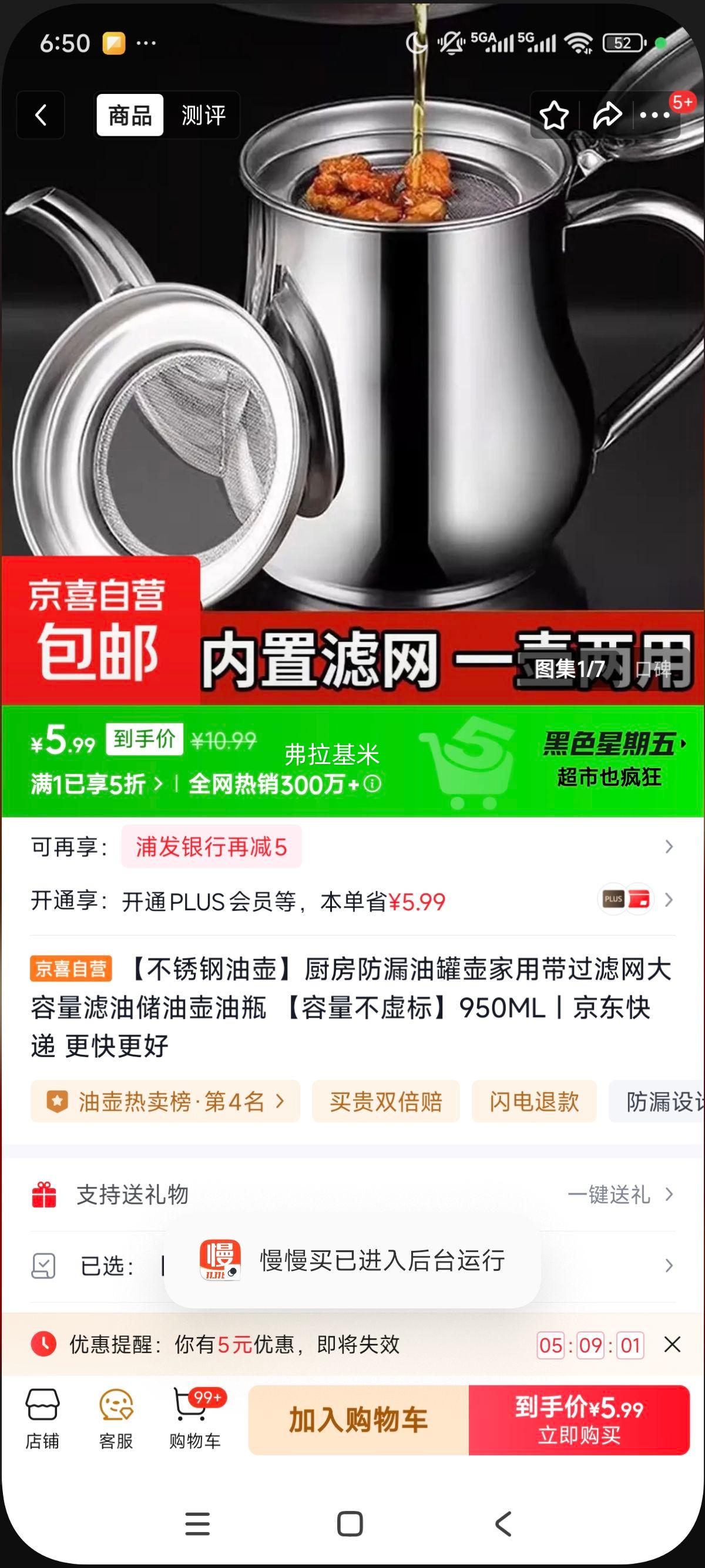Switch to the 商品 tab

pos(129,116)
